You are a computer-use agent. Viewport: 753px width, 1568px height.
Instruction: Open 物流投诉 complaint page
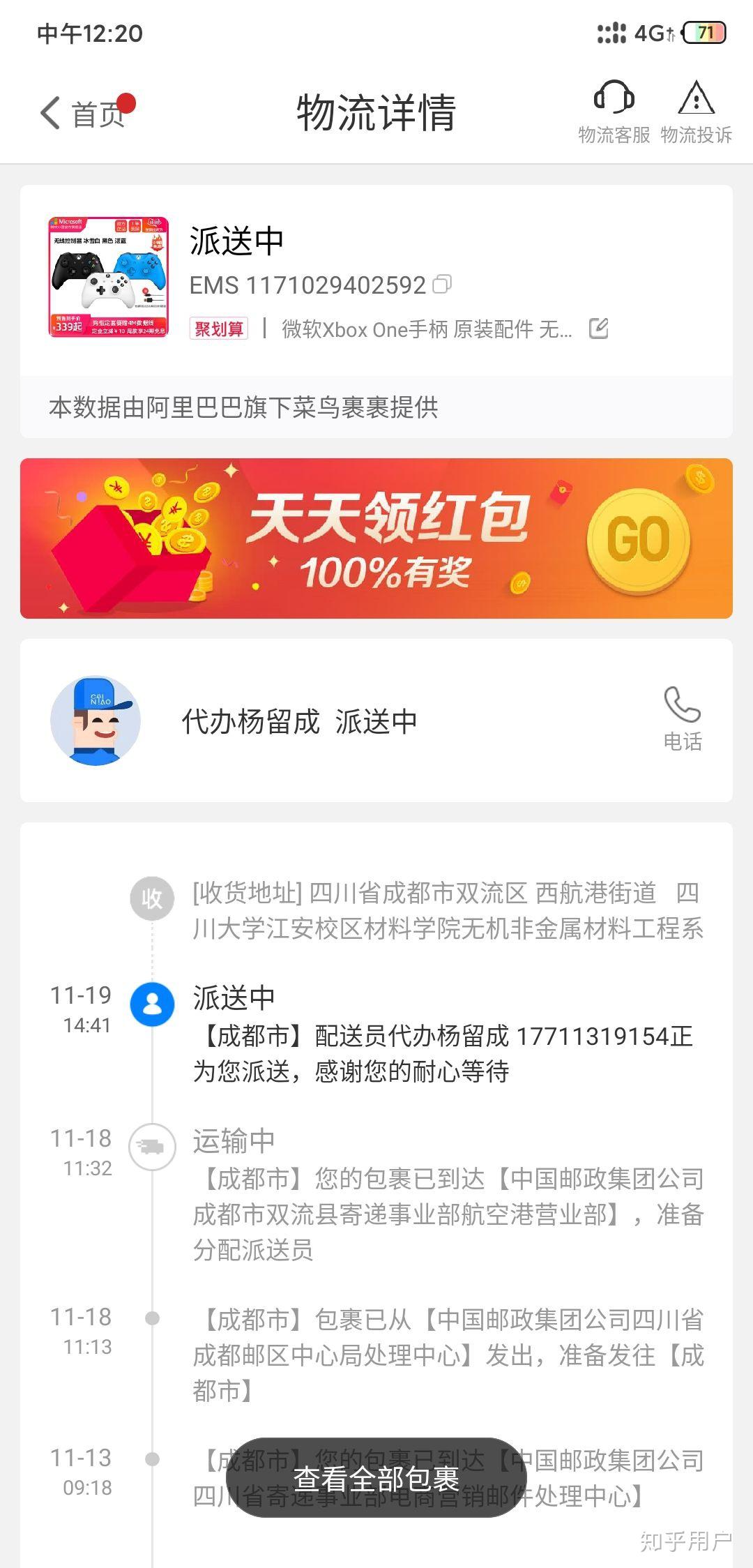[x=696, y=112]
